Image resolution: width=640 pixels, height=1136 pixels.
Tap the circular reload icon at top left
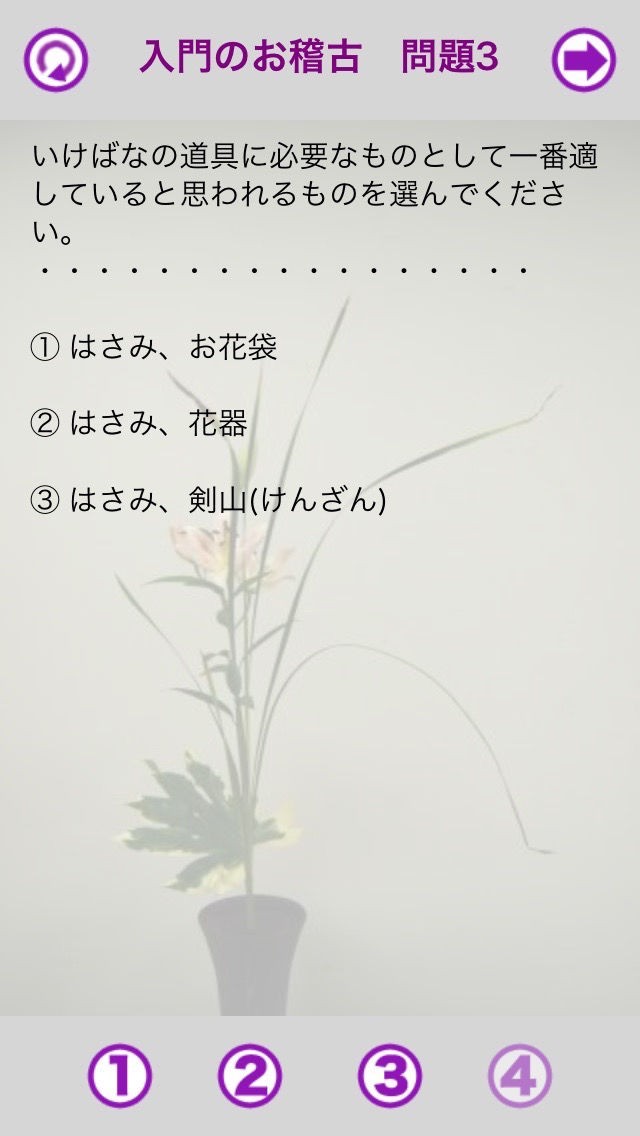(x=56, y=60)
